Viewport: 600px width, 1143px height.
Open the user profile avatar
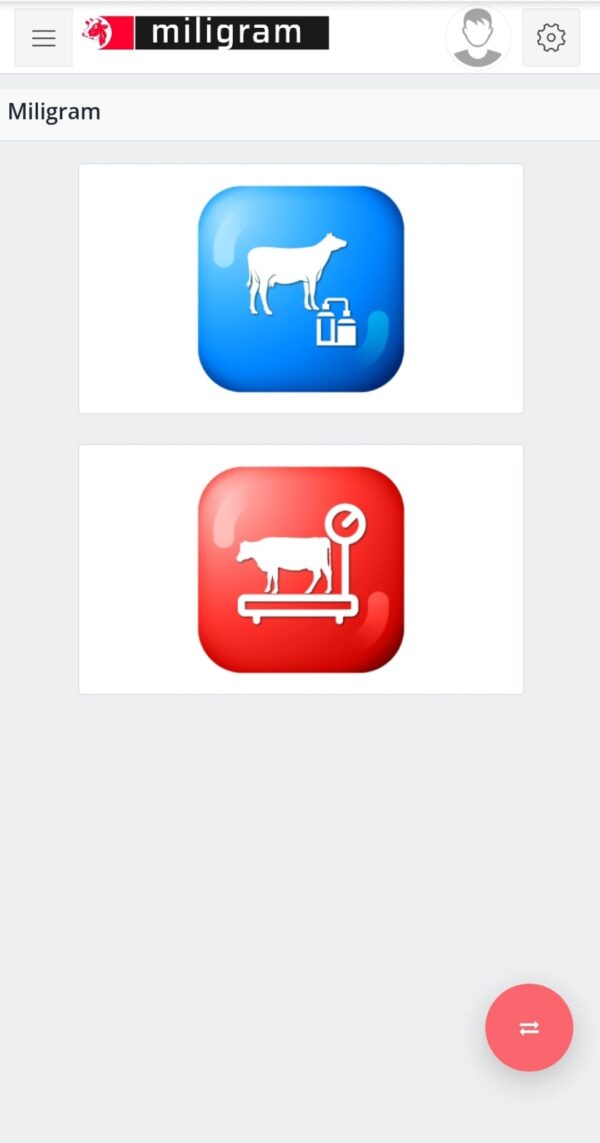[x=478, y=37]
